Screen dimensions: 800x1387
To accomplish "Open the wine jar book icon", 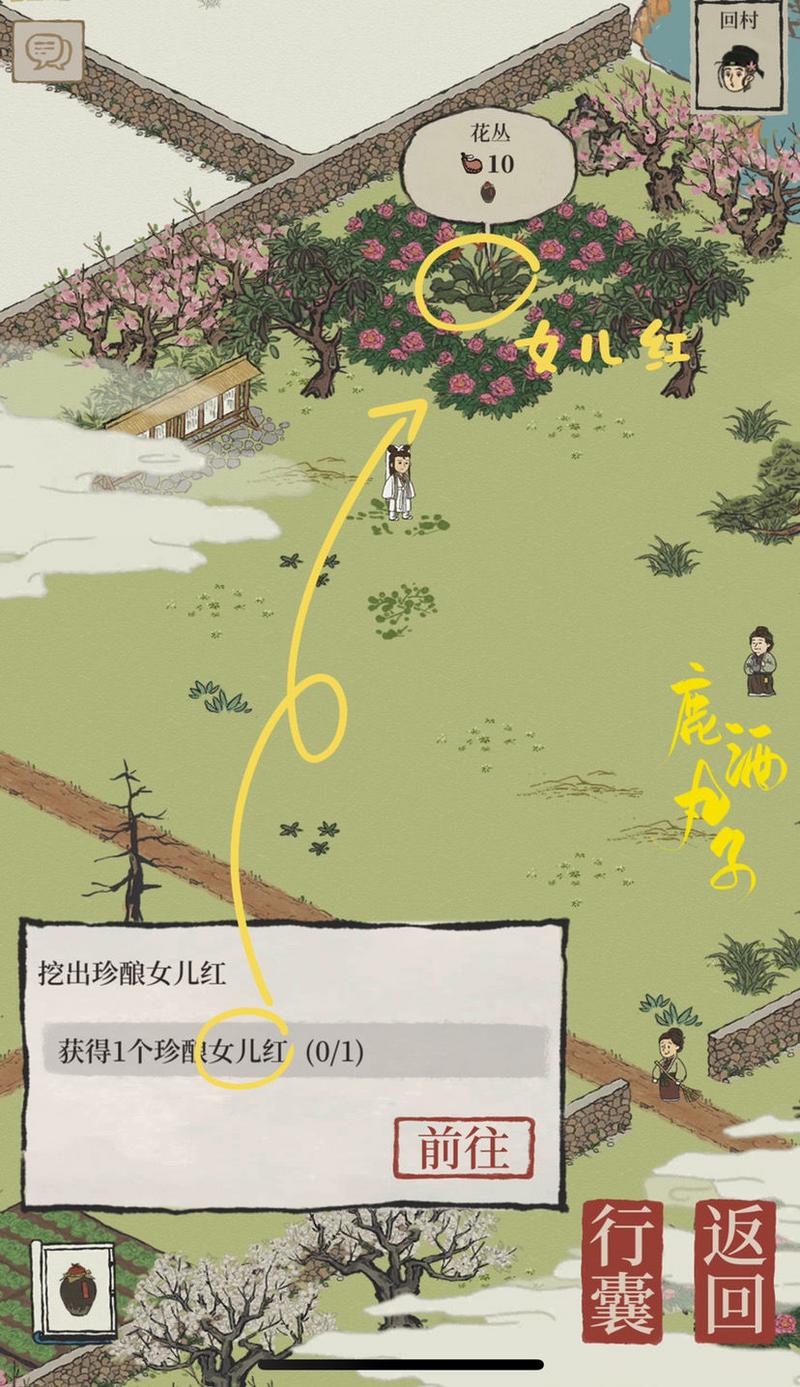I will 74,1291.
